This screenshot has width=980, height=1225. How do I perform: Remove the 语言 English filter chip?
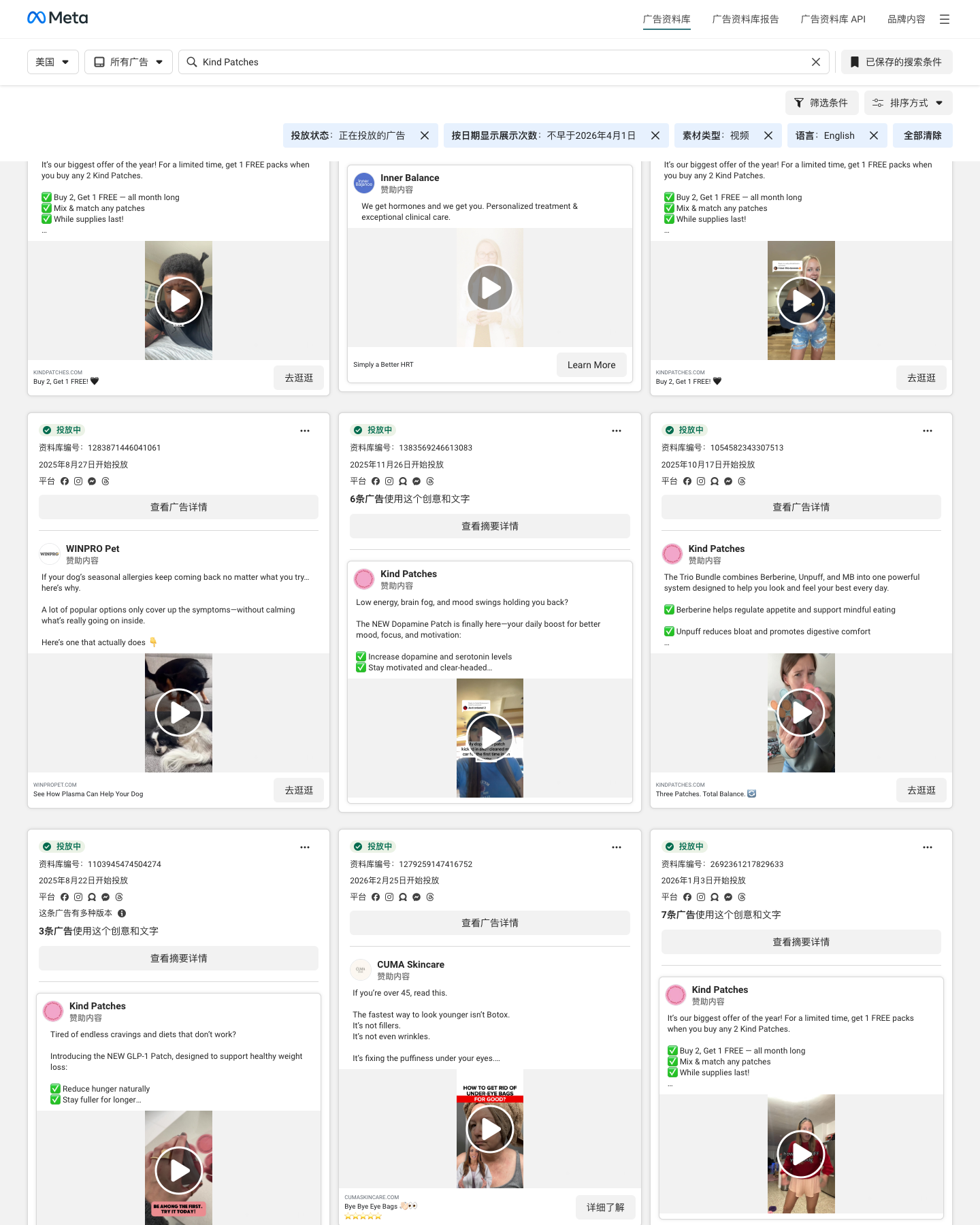coord(874,135)
